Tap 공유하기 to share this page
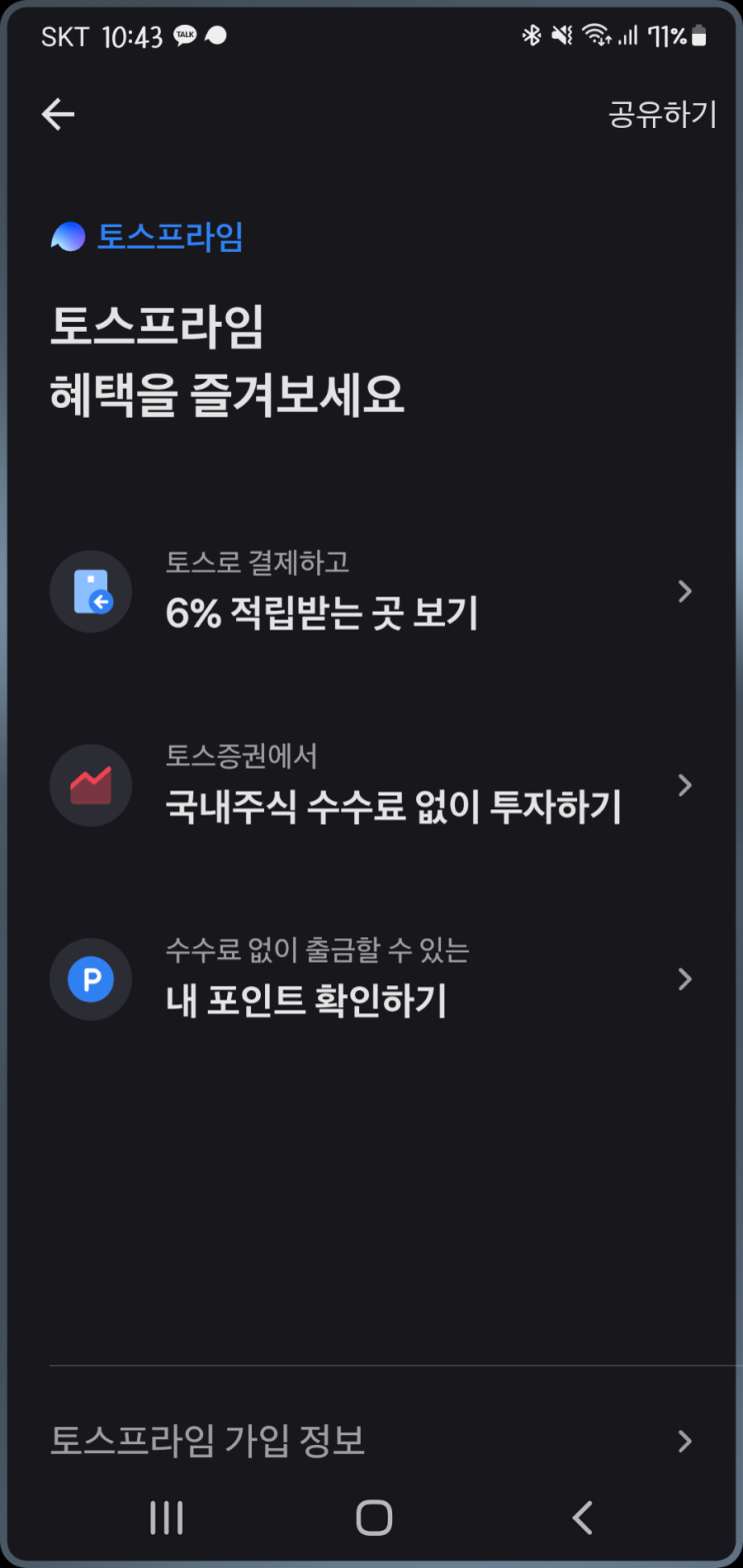The width and height of the screenshot is (743, 1568). [662, 115]
